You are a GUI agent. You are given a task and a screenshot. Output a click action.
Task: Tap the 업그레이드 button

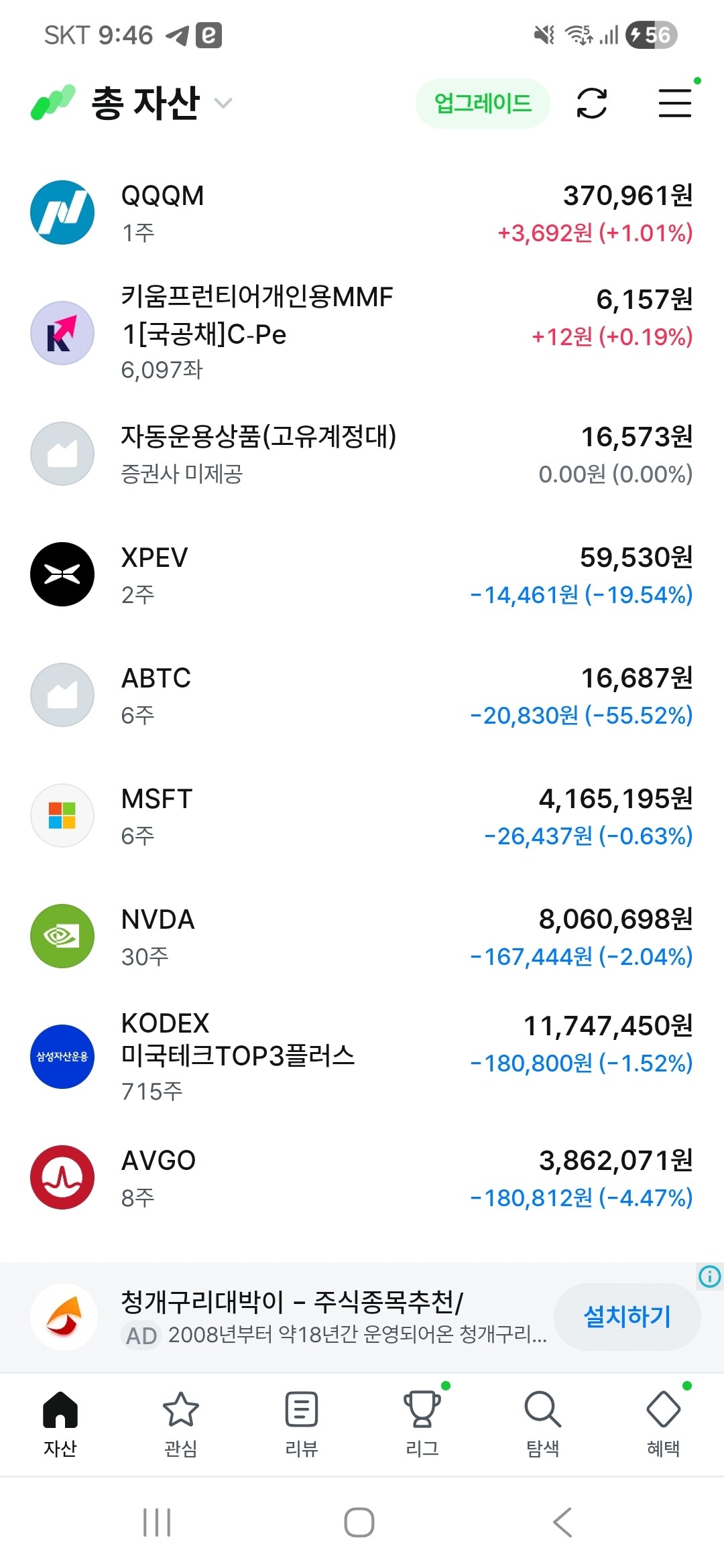pyautogui.click(x=483, y=103)
